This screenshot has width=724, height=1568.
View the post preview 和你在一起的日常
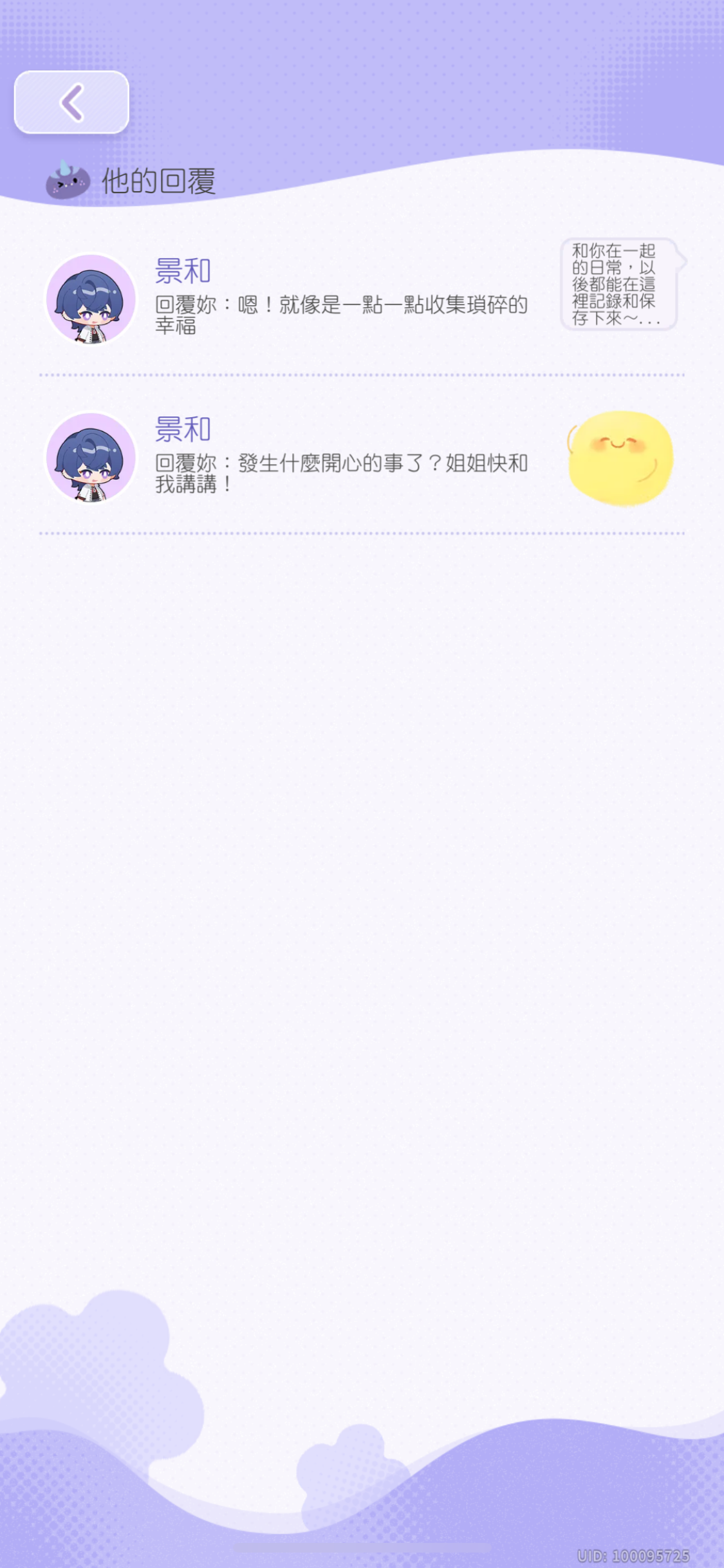pos(618,284)
